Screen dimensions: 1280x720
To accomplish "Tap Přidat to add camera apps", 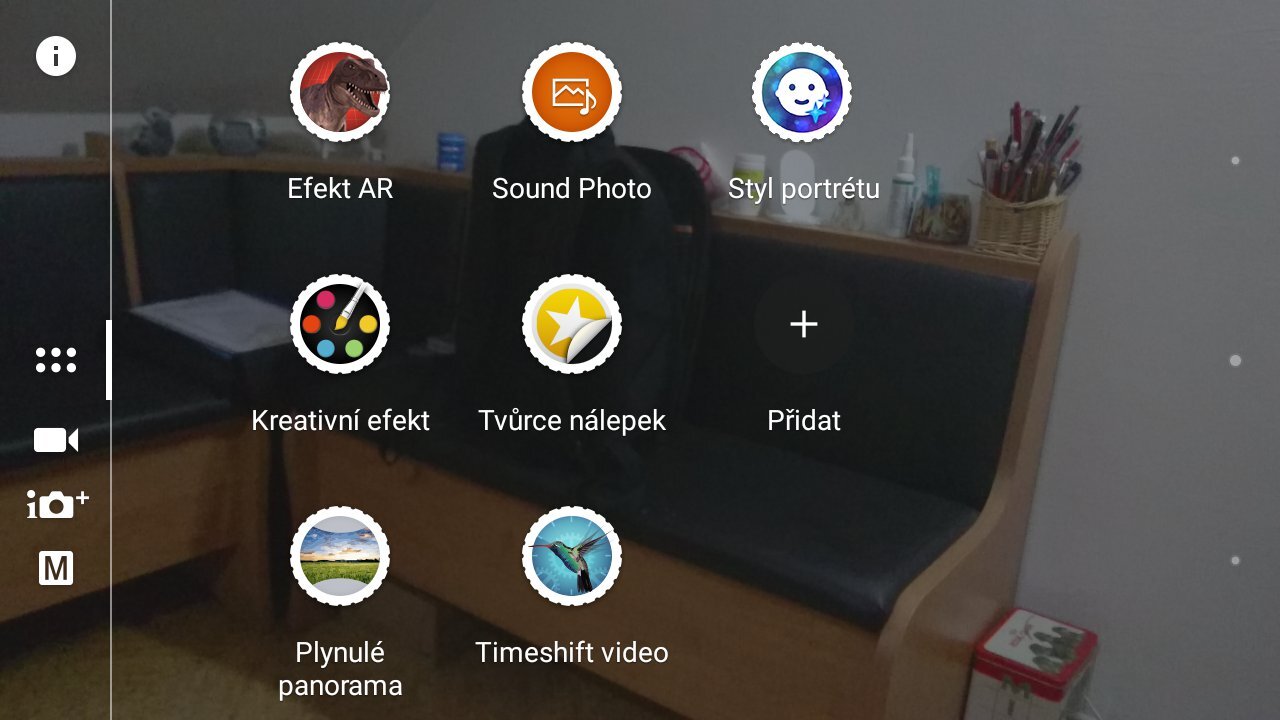I will [x=803, y=325].
